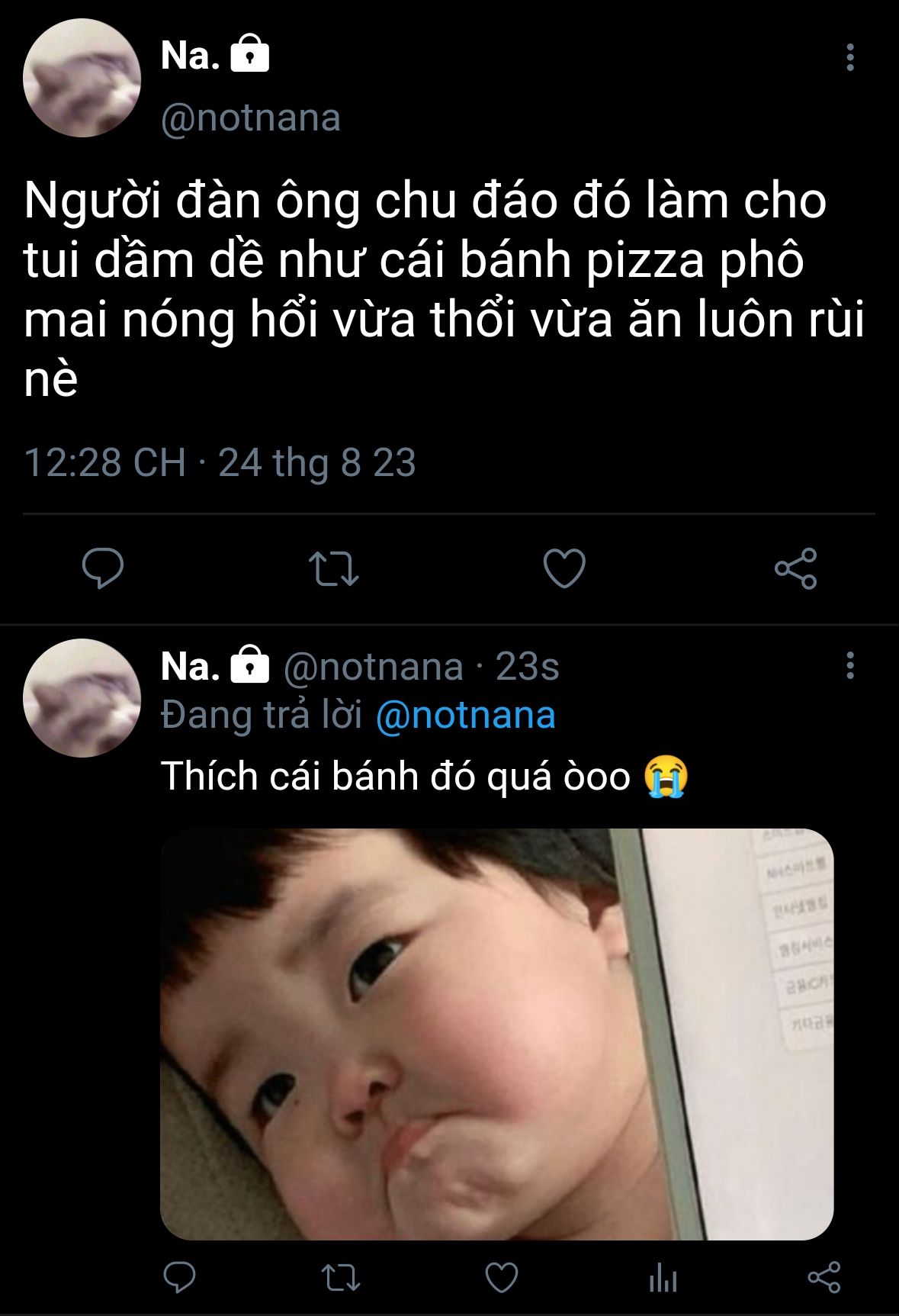Retweet the main tweet
The width and height of the screenshot is (899, 1316).
click(333, 569)
